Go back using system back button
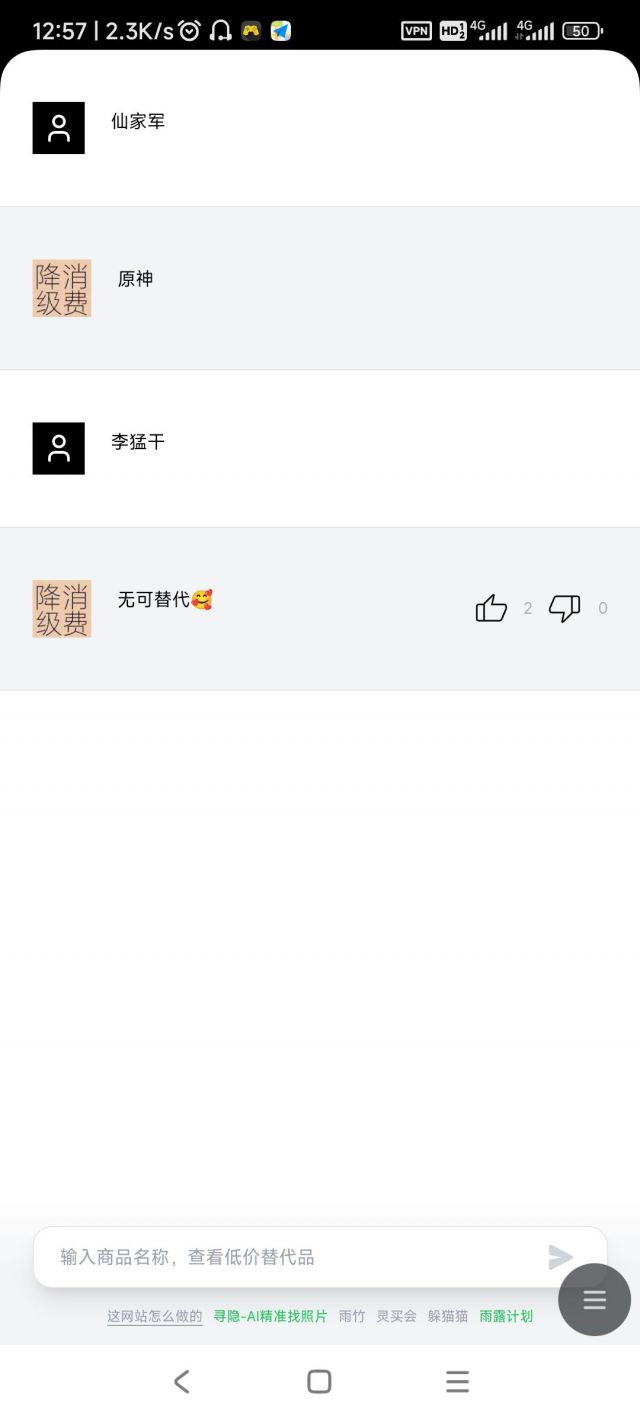The image size is (640, 1422). [181, 1382]
